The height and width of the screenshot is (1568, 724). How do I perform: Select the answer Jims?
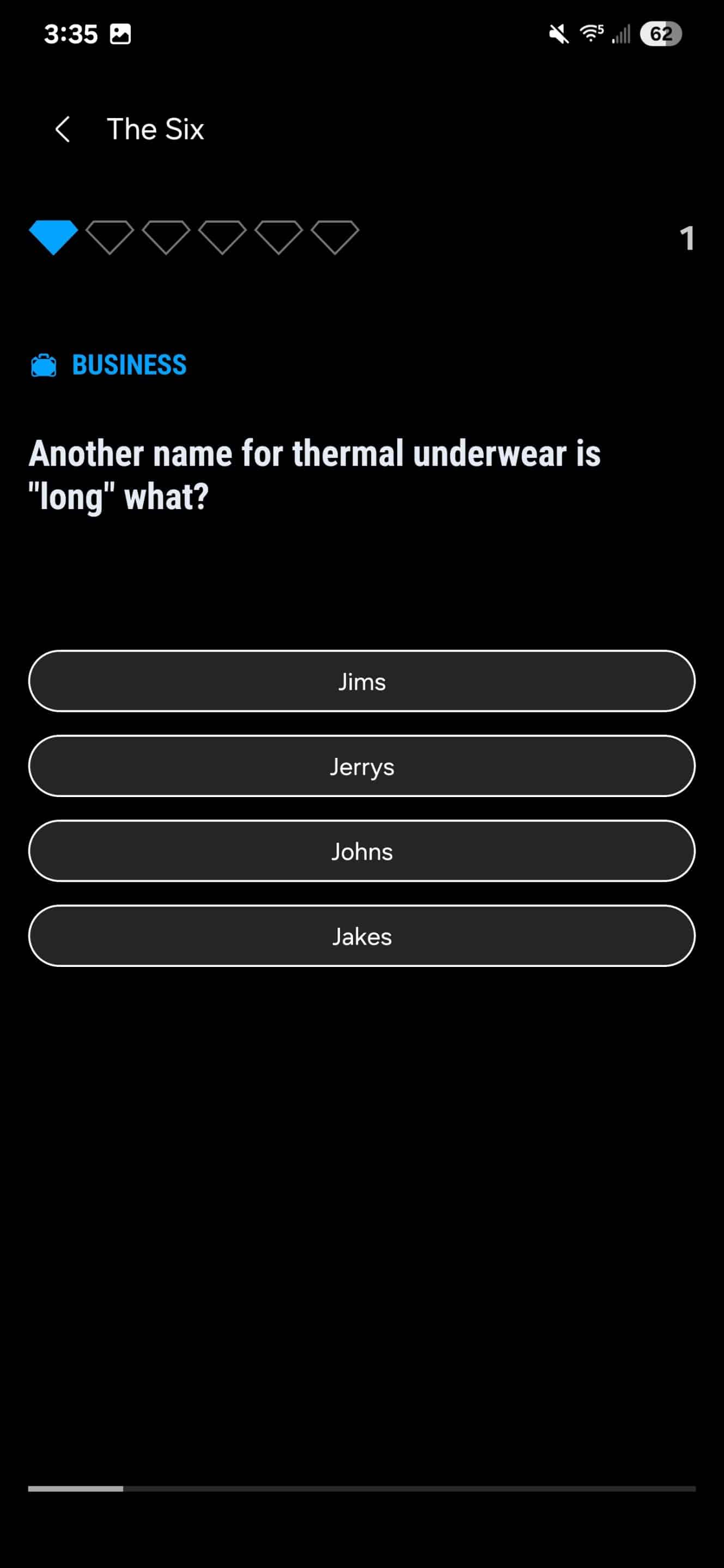point(362,681)
